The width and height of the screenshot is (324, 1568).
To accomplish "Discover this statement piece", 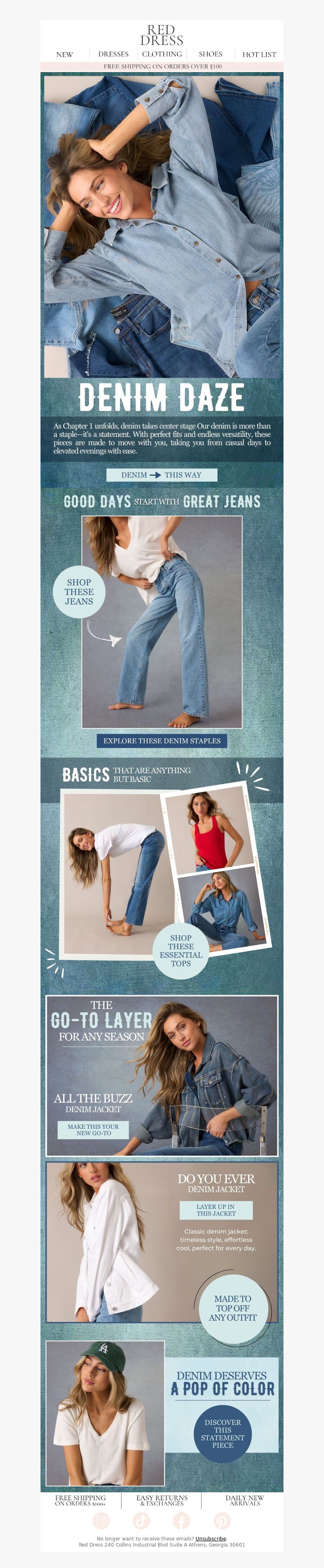I will pyautogui.click(x=222, y=1434).
